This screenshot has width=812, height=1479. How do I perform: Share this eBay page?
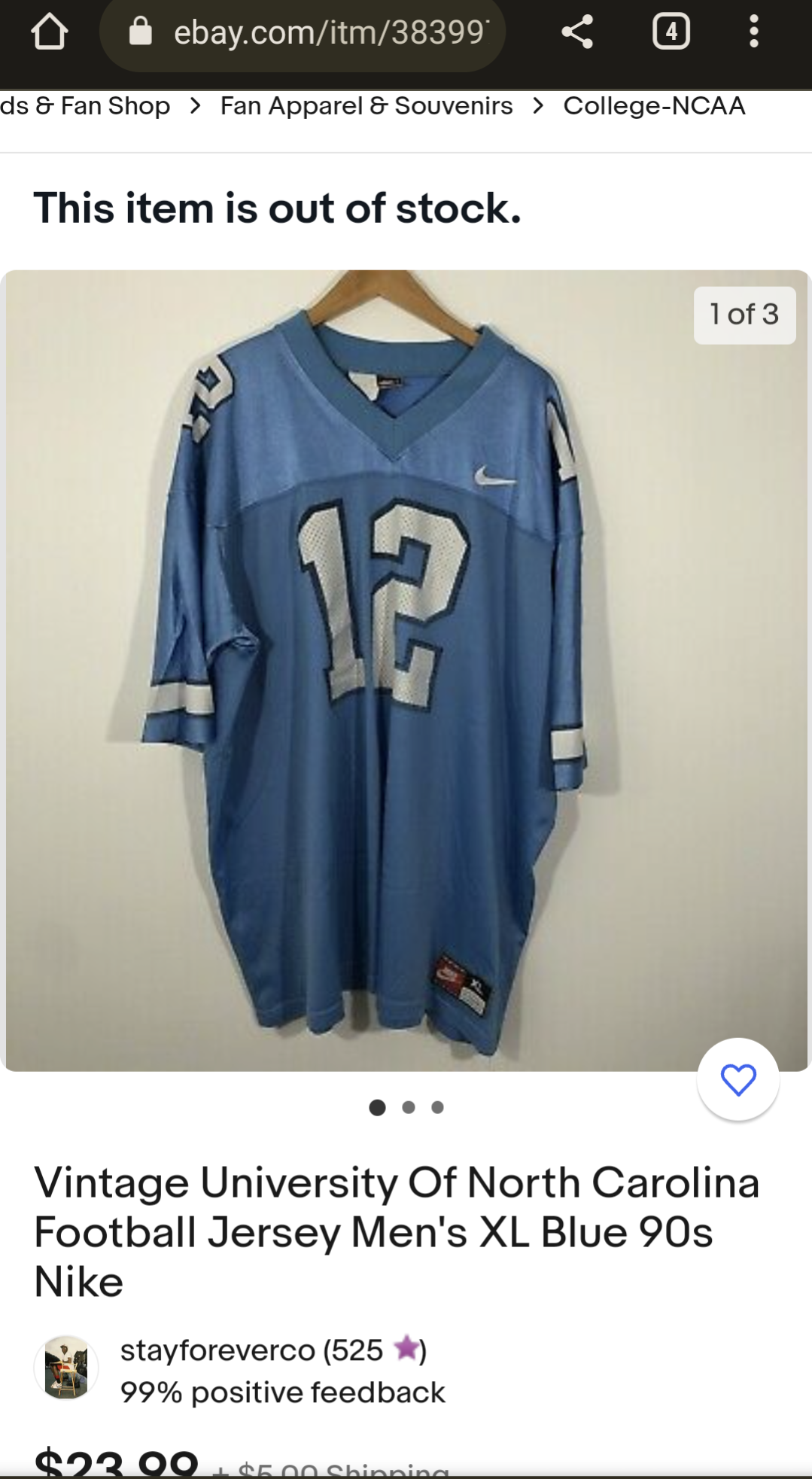577,32
